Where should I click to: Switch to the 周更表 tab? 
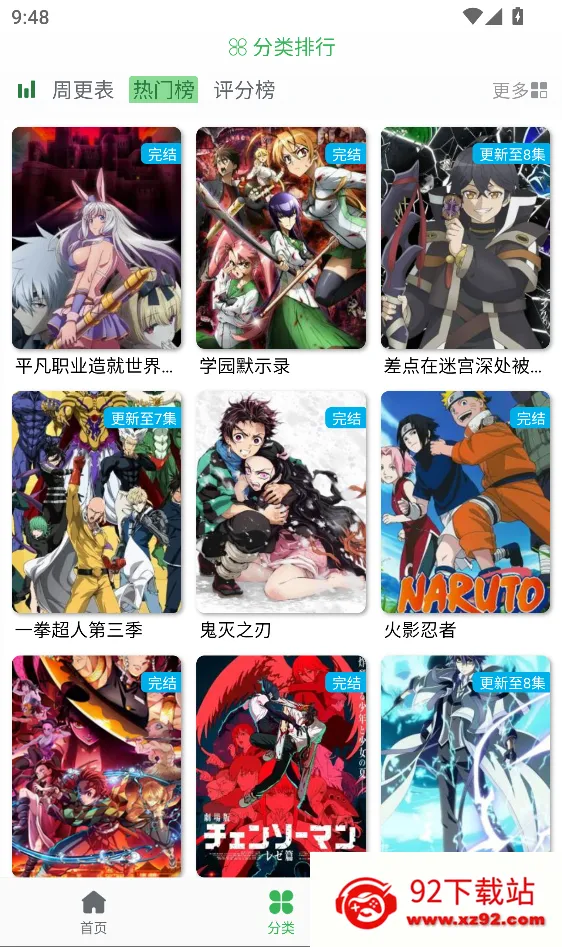click(x=83, y=90)
